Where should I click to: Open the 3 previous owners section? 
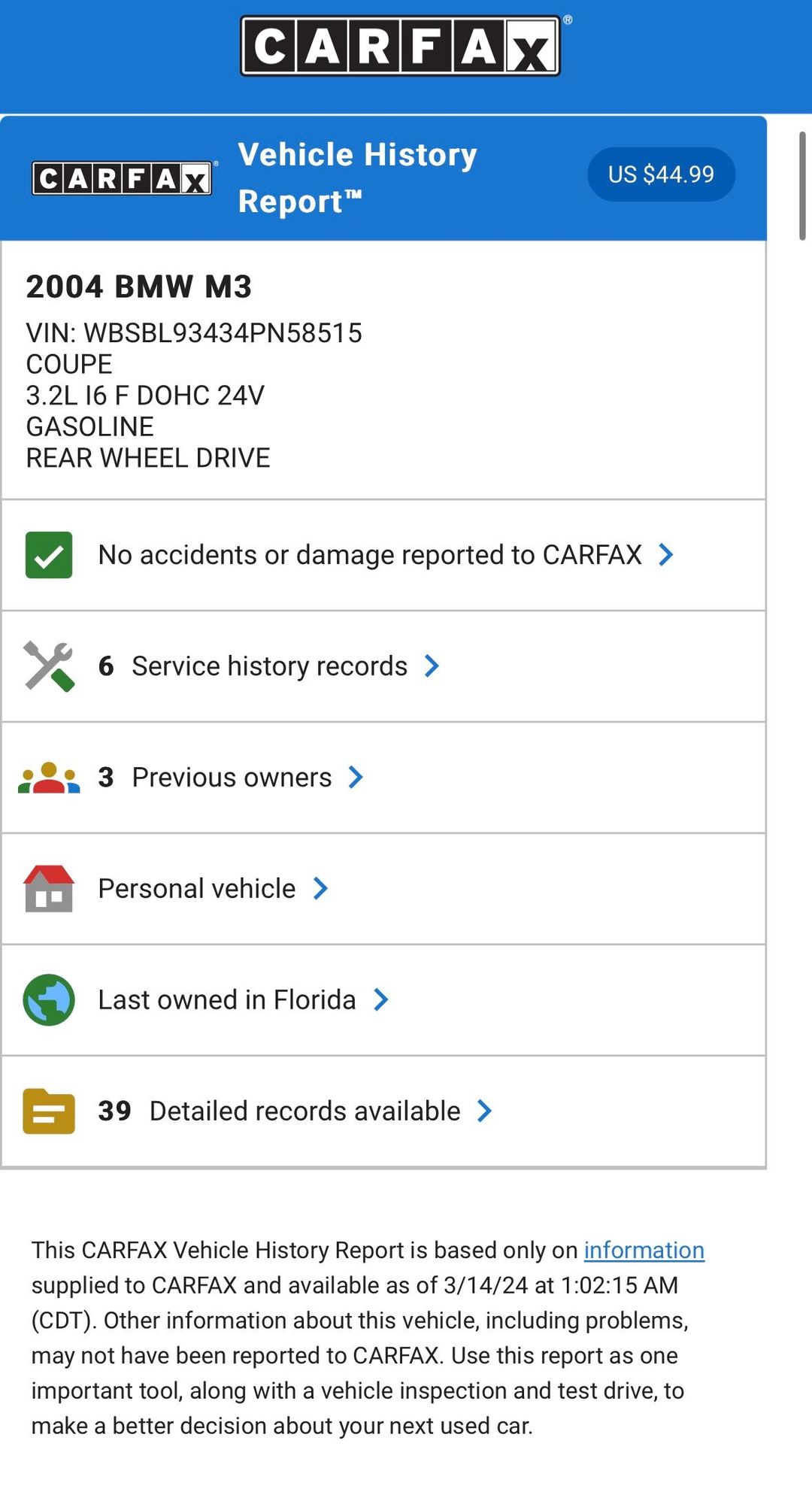[232, 778]
